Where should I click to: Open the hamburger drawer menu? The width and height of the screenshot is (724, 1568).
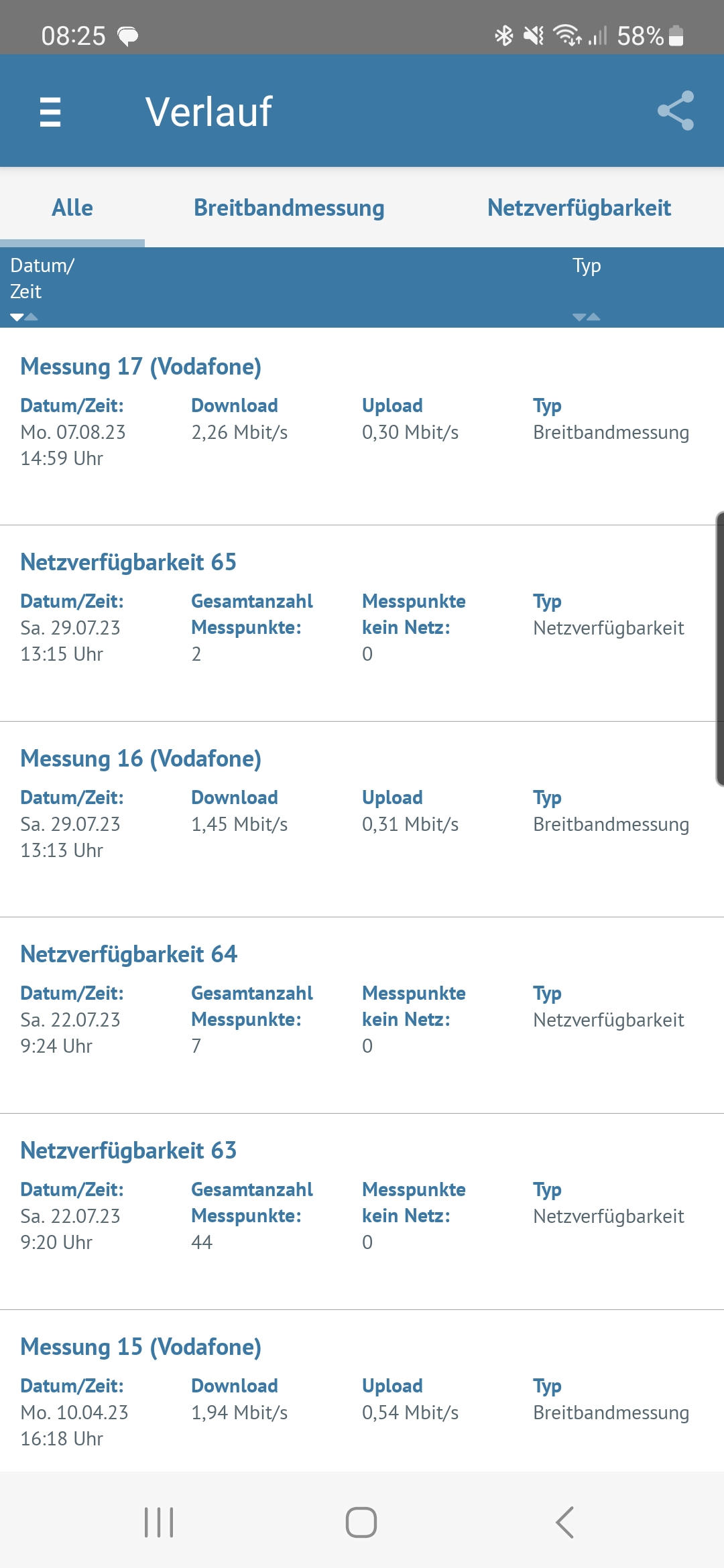(x=50, y=111)
